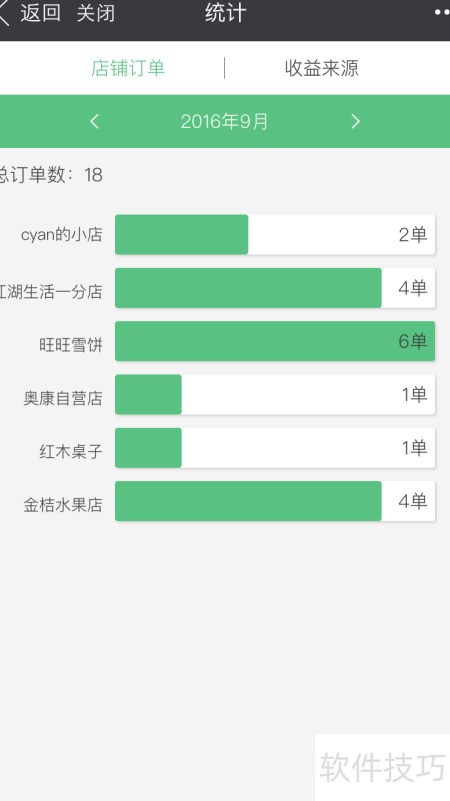The width and height of the screenshot is (450, 801).
Task: Open the more options menu
Action: pyautogui.click(x=442, y=12)
